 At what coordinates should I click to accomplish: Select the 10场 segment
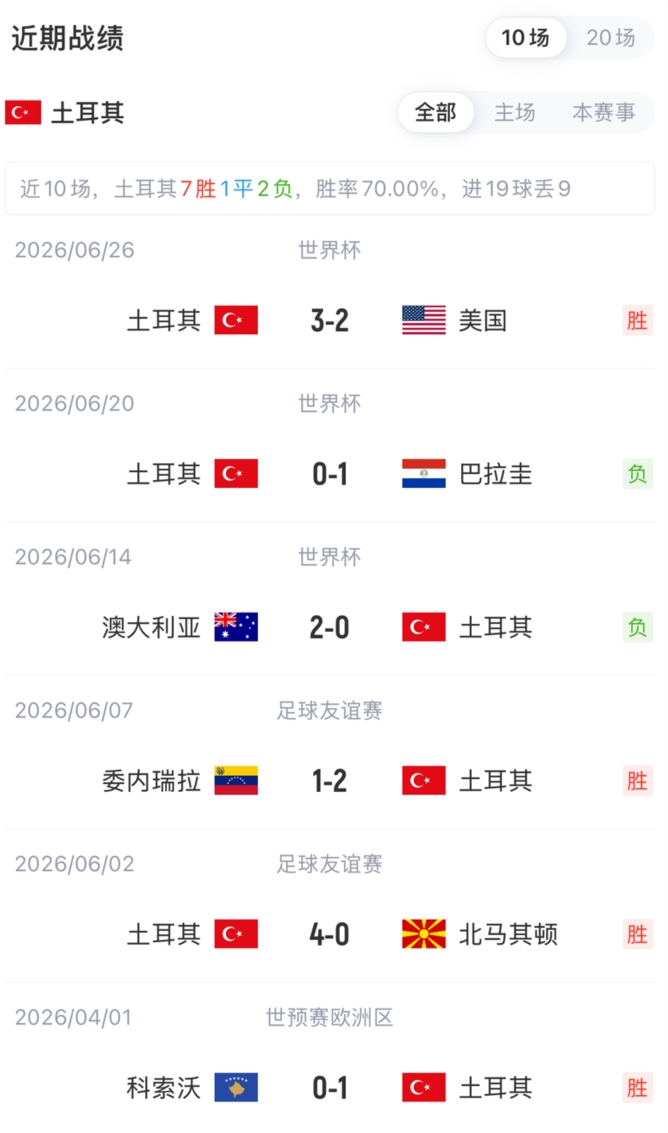pyautogui.click(x=526, y=38)
